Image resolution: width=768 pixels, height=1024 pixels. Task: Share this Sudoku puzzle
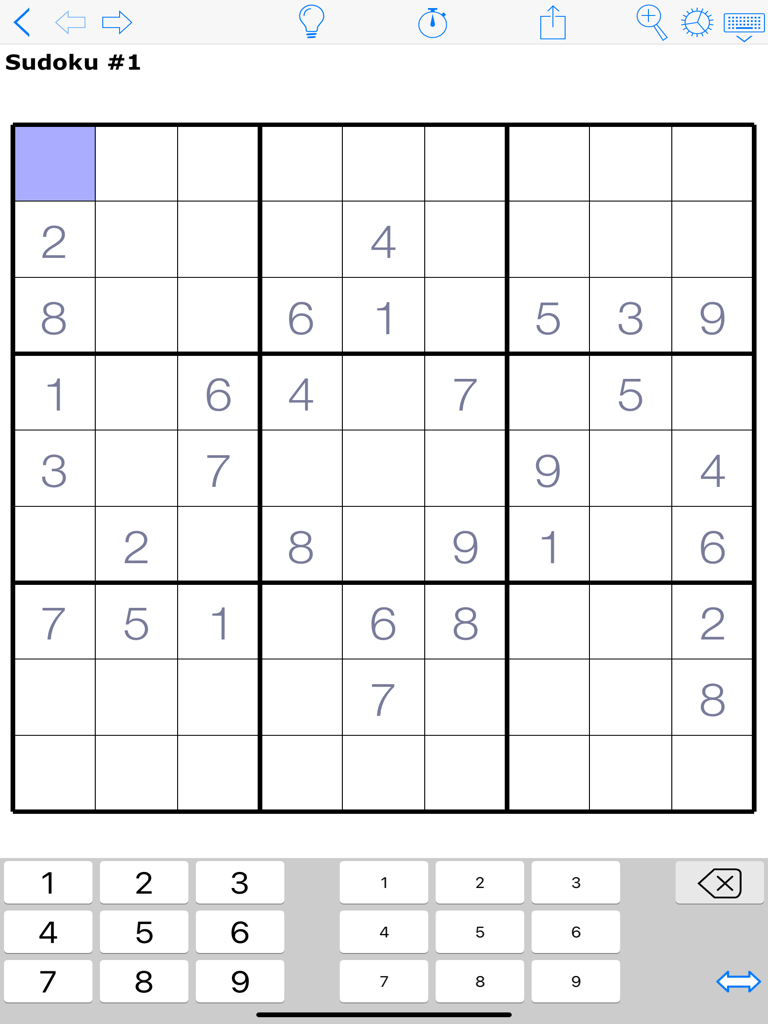click(552, 22)
